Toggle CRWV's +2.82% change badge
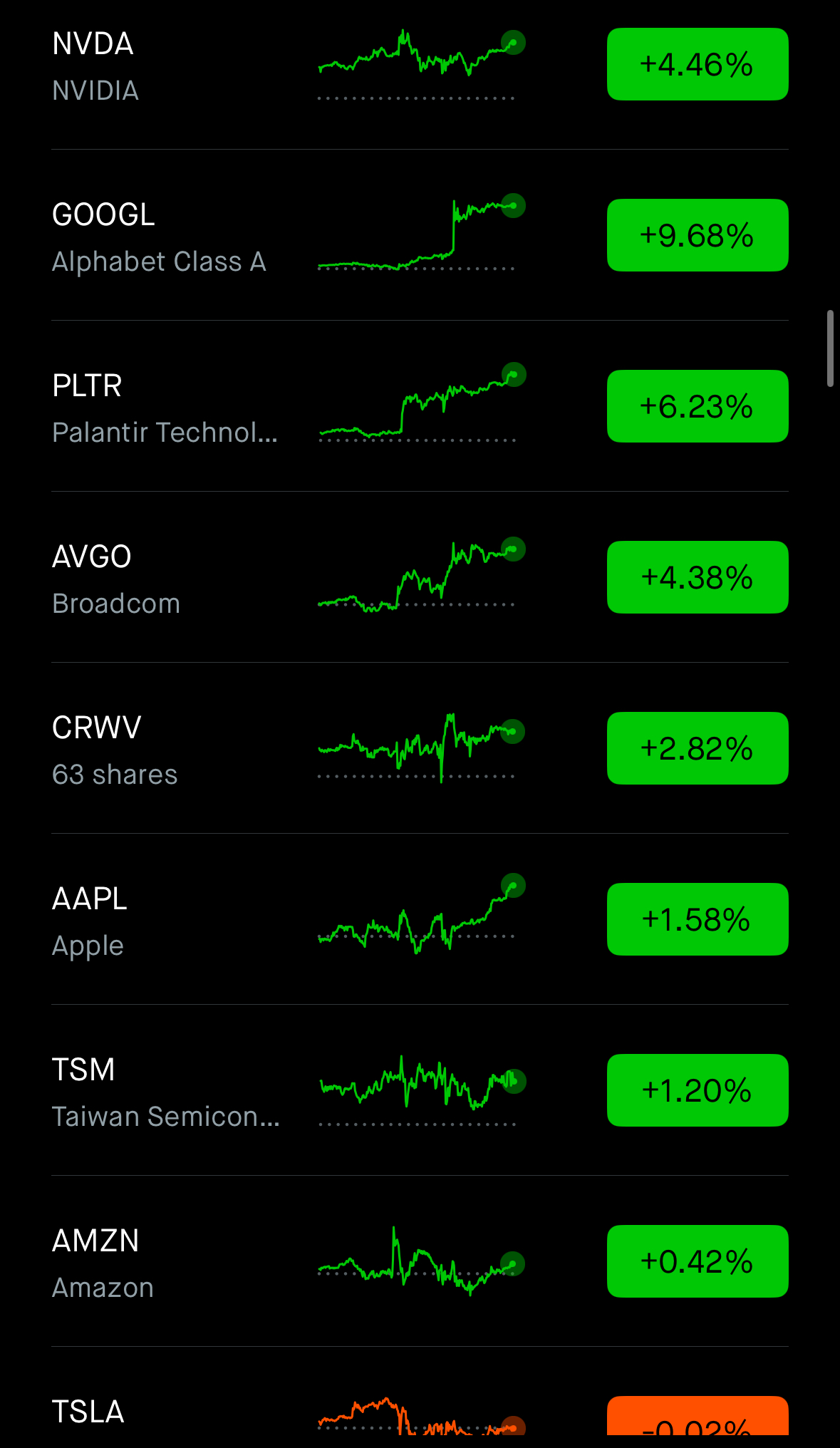 (697, 748)
